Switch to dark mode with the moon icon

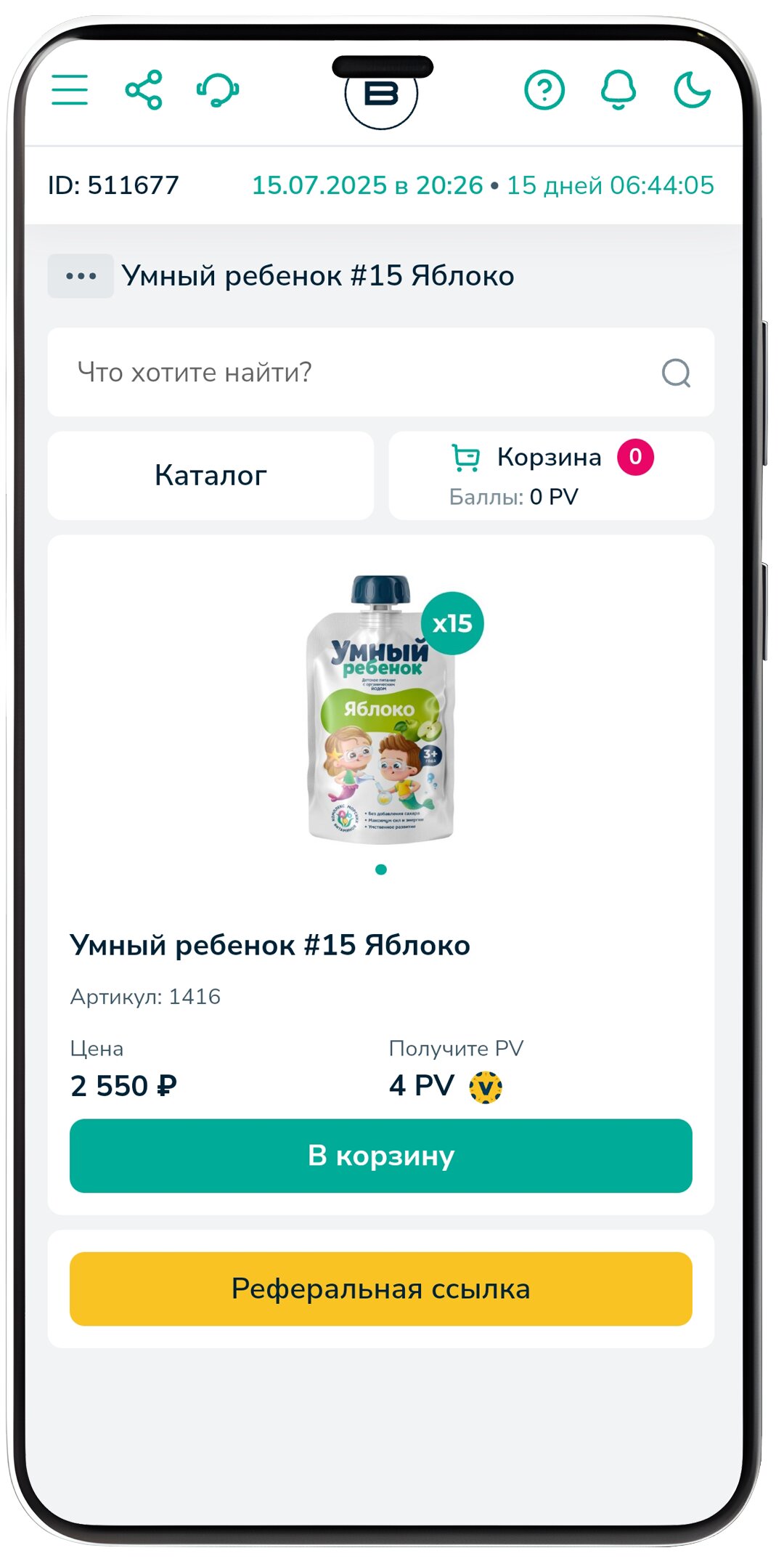click(x=692, y=90)
